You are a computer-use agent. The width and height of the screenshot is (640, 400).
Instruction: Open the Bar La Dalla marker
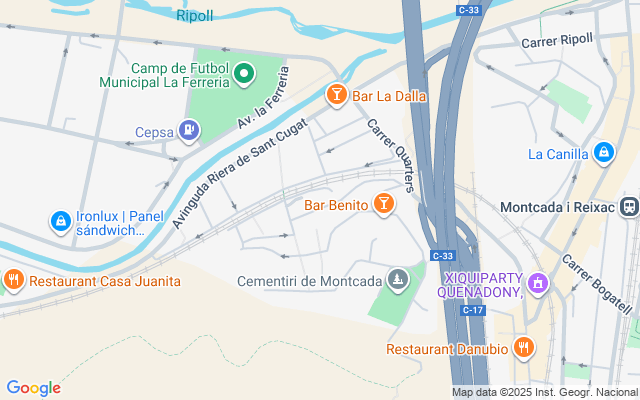[336, 96]
